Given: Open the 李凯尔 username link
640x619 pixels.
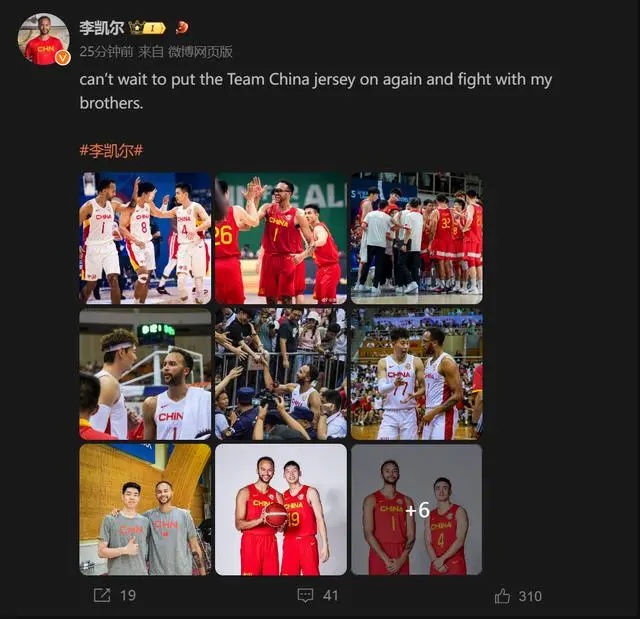Looking at the screenshot, I should (101, 27).
